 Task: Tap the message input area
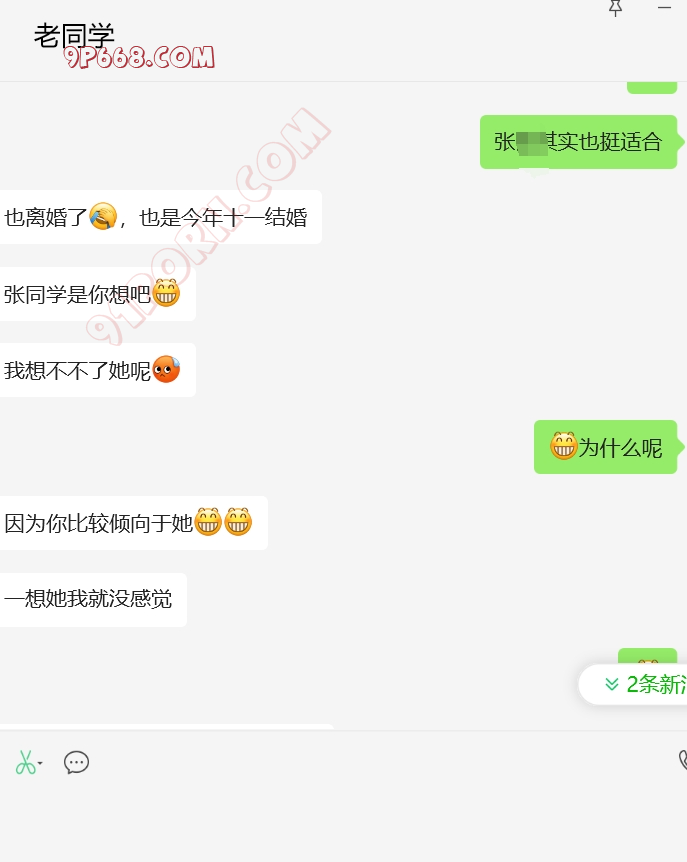click(x=340, y=822)
